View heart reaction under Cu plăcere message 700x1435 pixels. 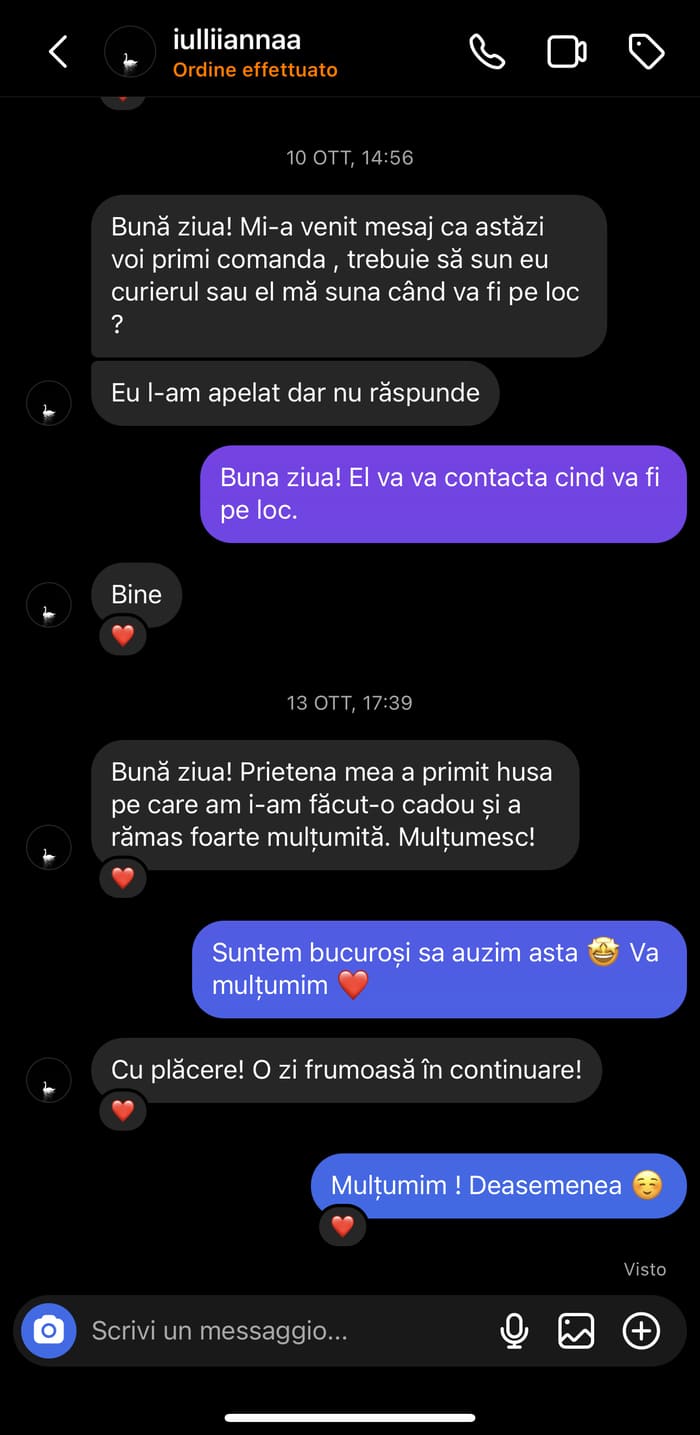pos(123,1110)
